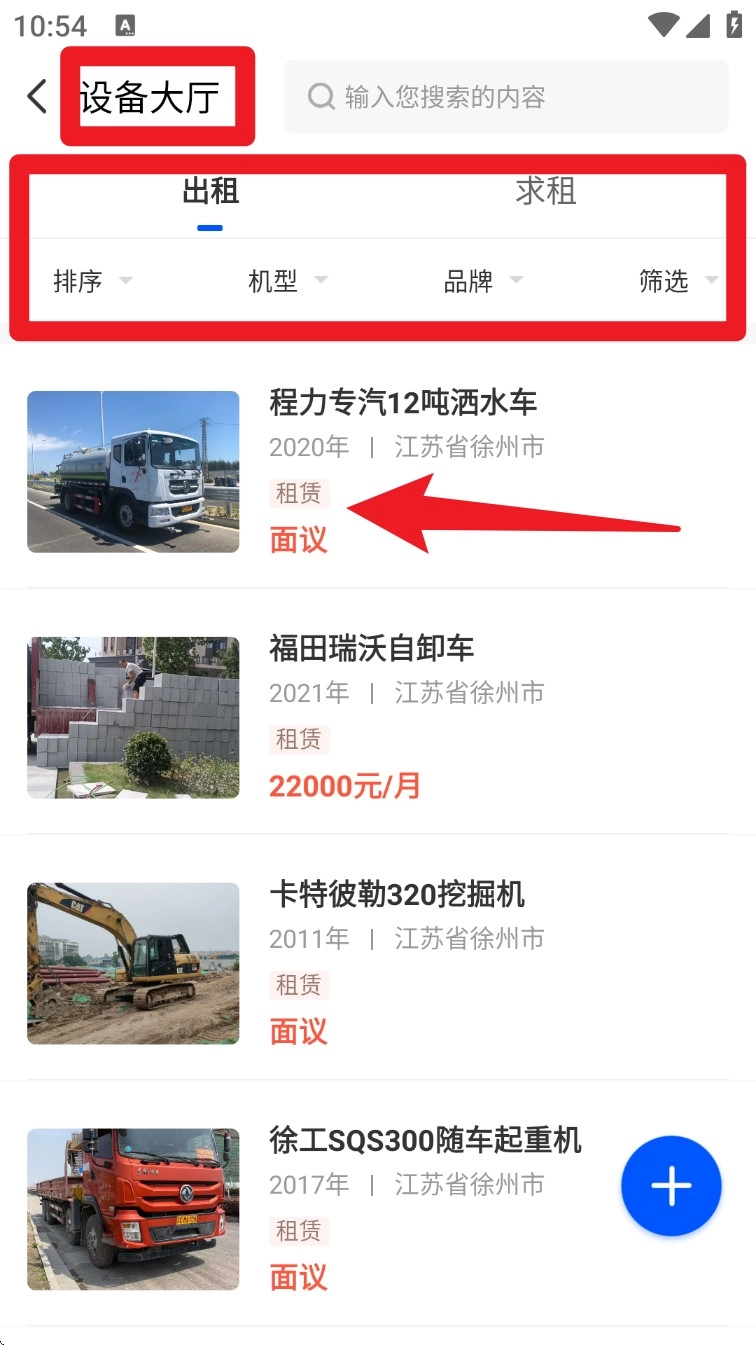Expand the 机型 dropdown
The image size is (756, 1345).
tap(287, 281)
